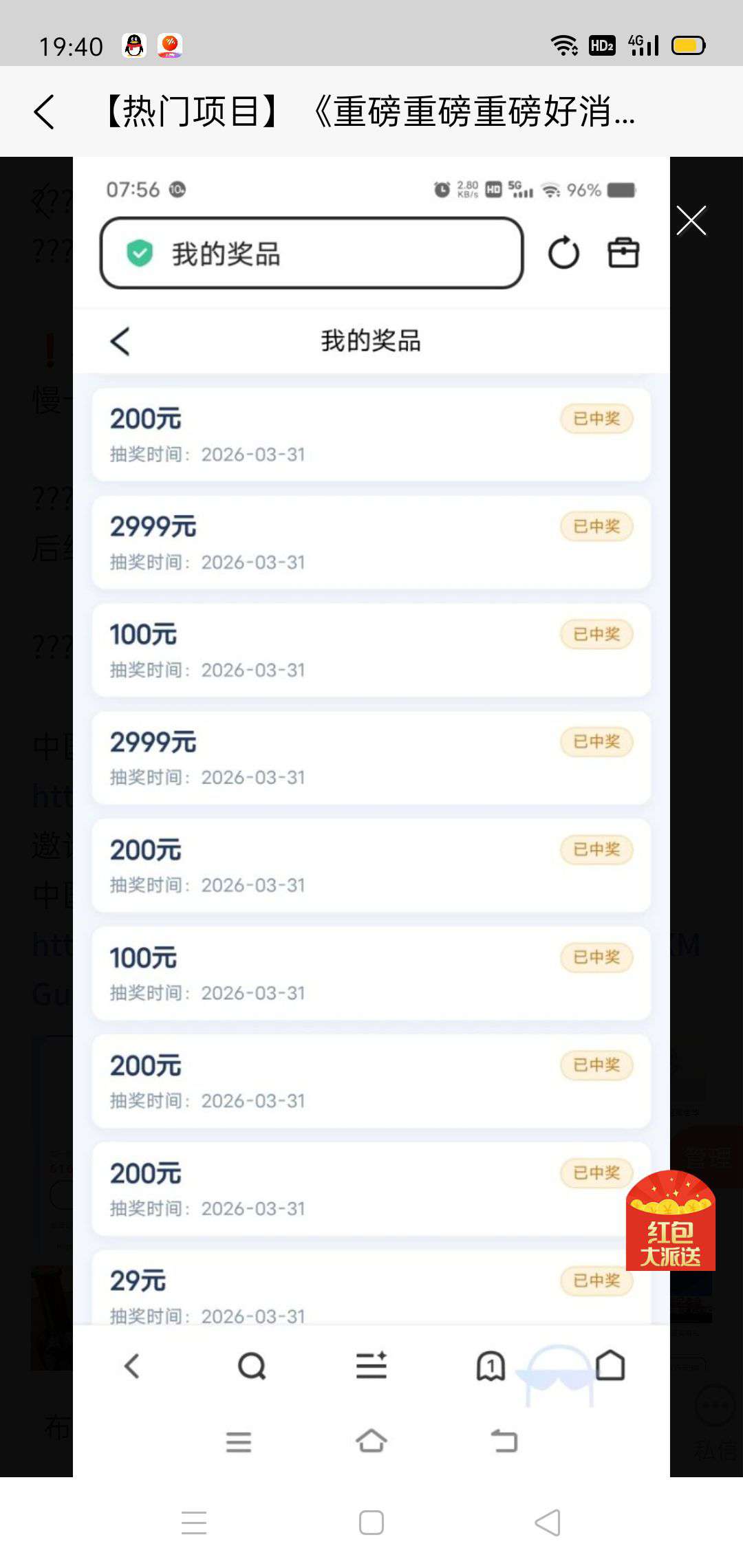Open the toolbox icon next to refresh
The image size is (743, 1568).
click(x=621, y=252)
